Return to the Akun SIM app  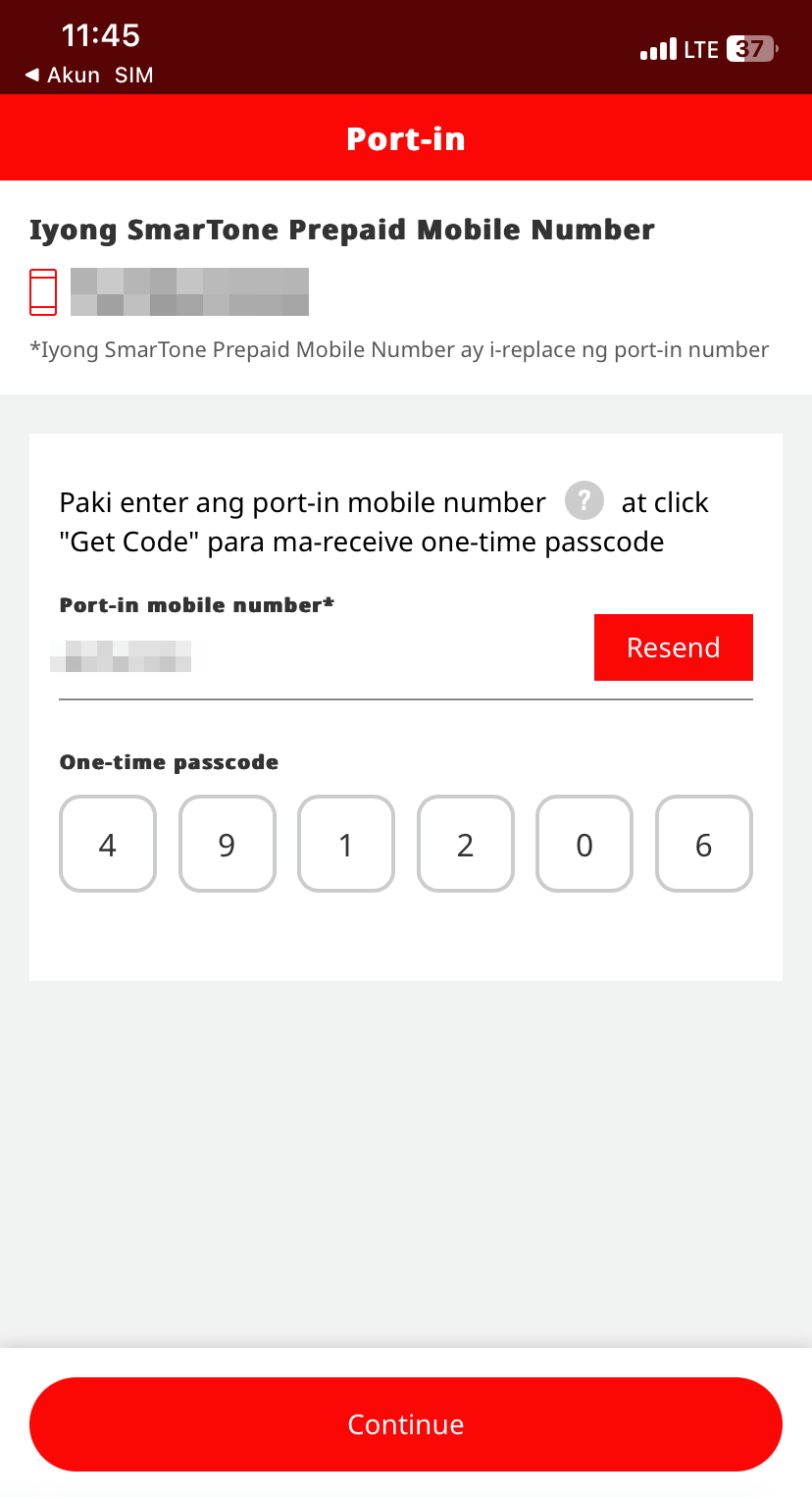click(x=89, y=76)
